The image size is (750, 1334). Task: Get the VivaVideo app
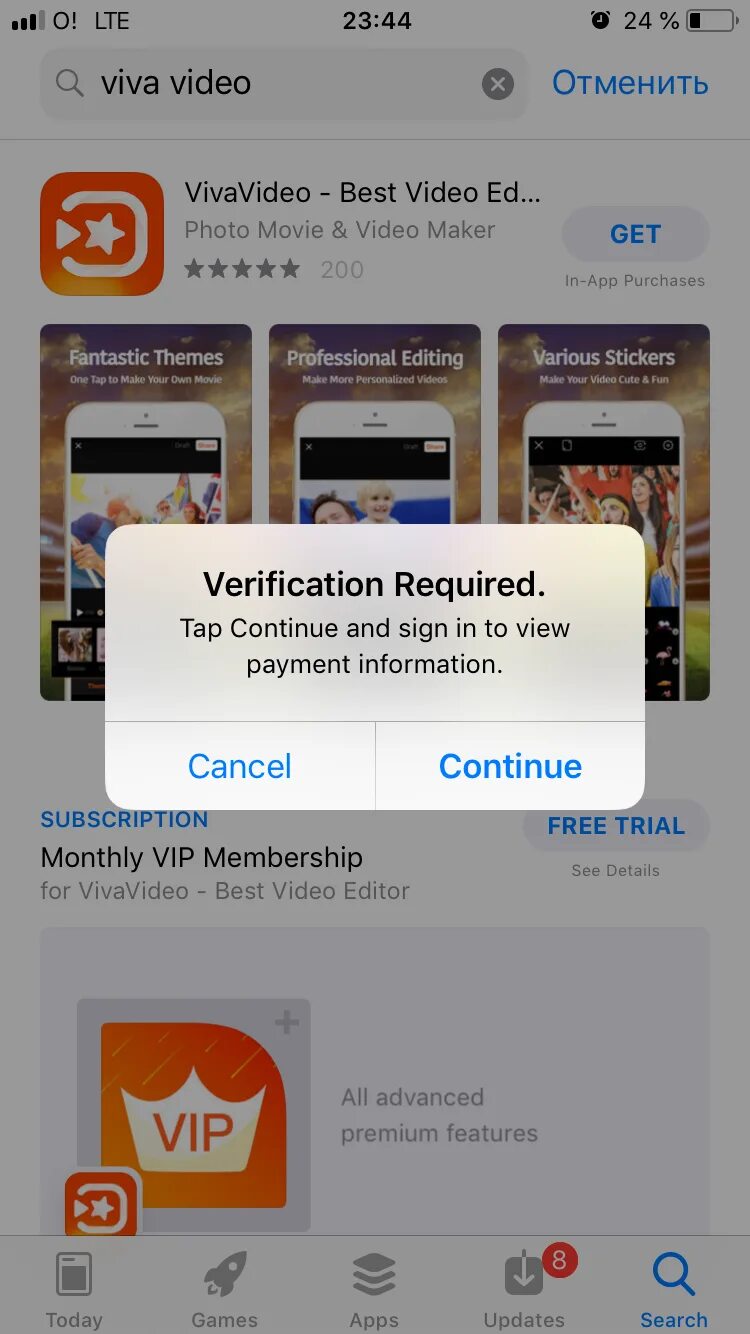(636, 234)
